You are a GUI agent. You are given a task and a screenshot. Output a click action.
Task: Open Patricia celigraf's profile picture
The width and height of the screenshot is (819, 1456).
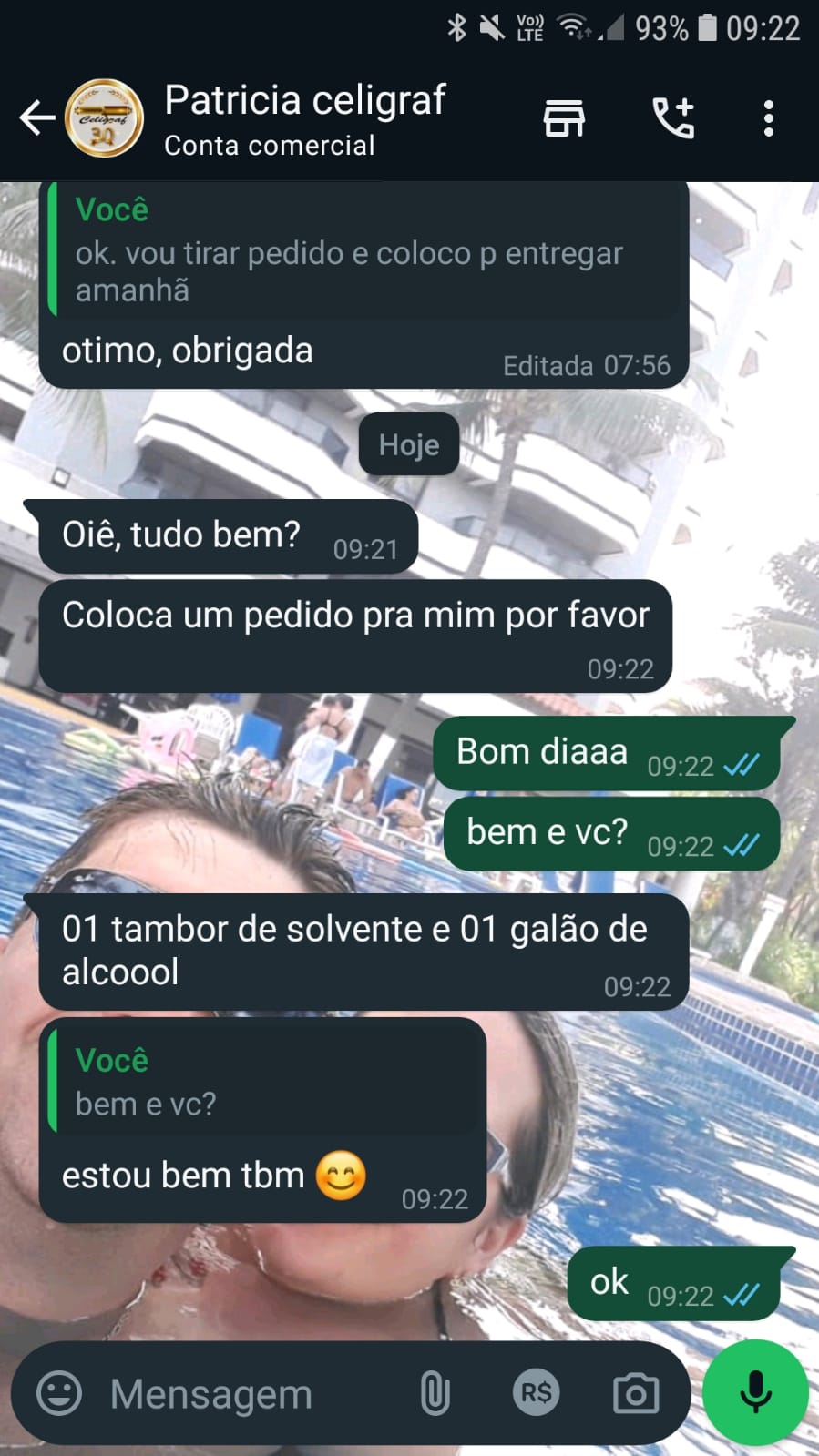[105, 118]
